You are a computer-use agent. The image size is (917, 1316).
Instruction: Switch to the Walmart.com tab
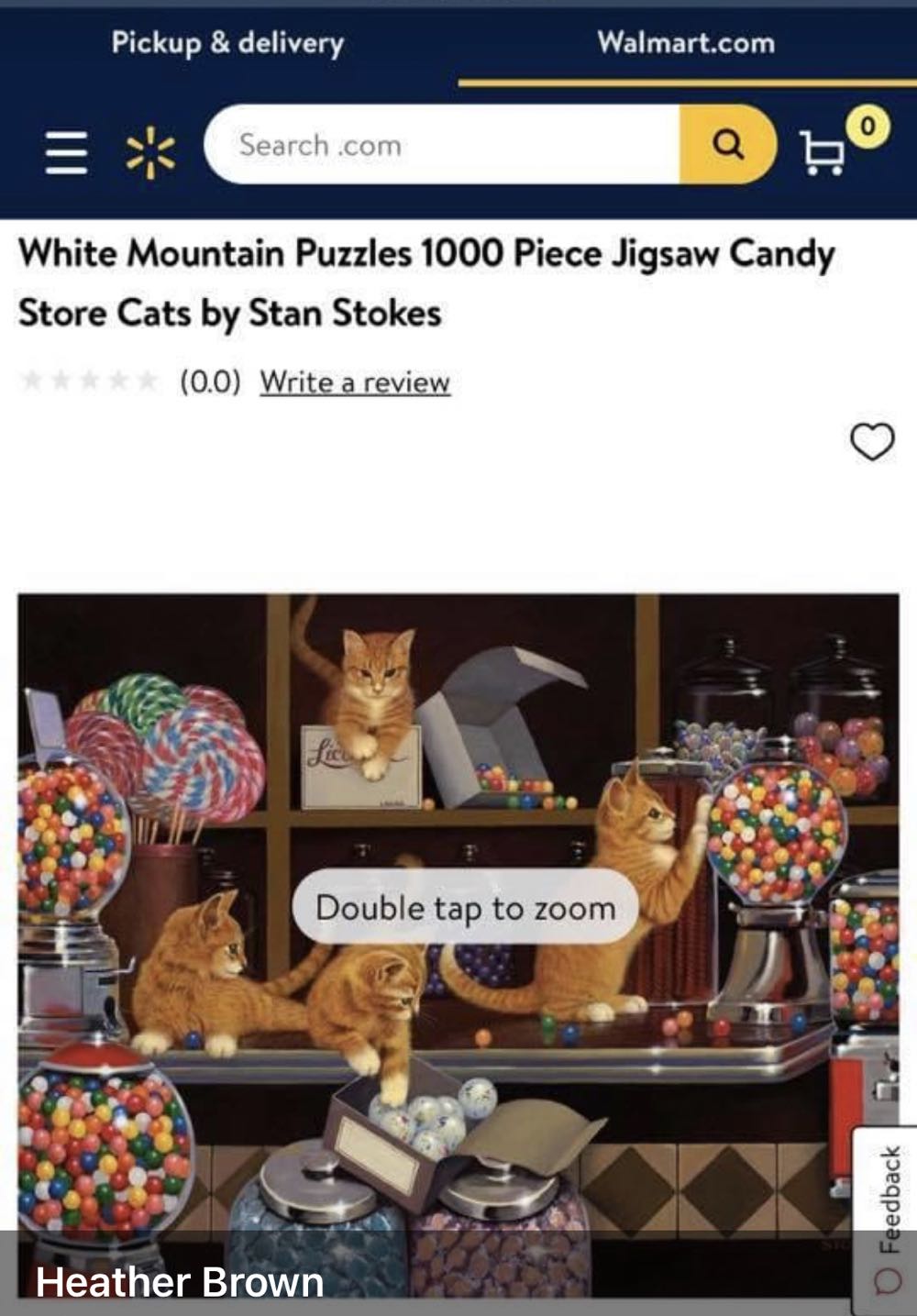tap(686, 43)
